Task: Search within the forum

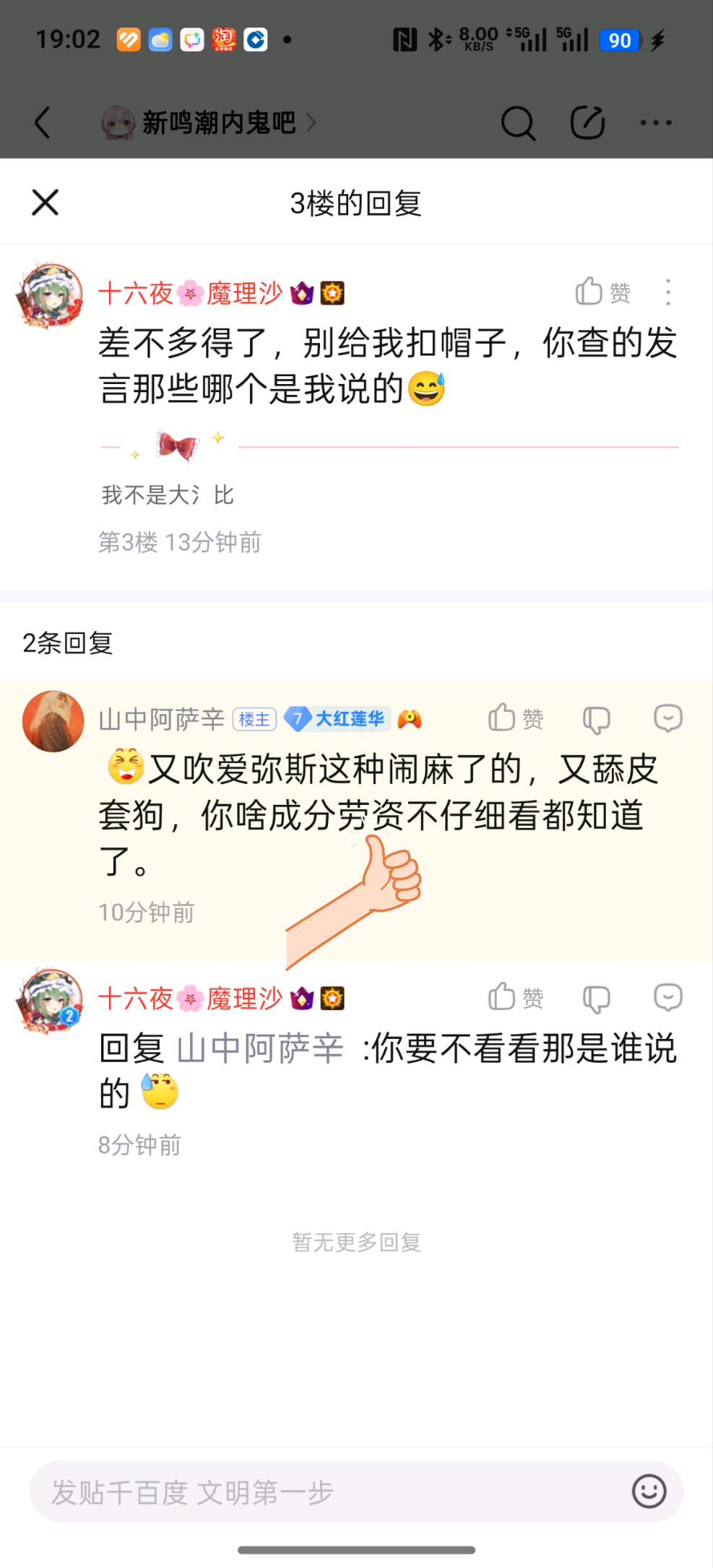Action: (x=518, y=123)
